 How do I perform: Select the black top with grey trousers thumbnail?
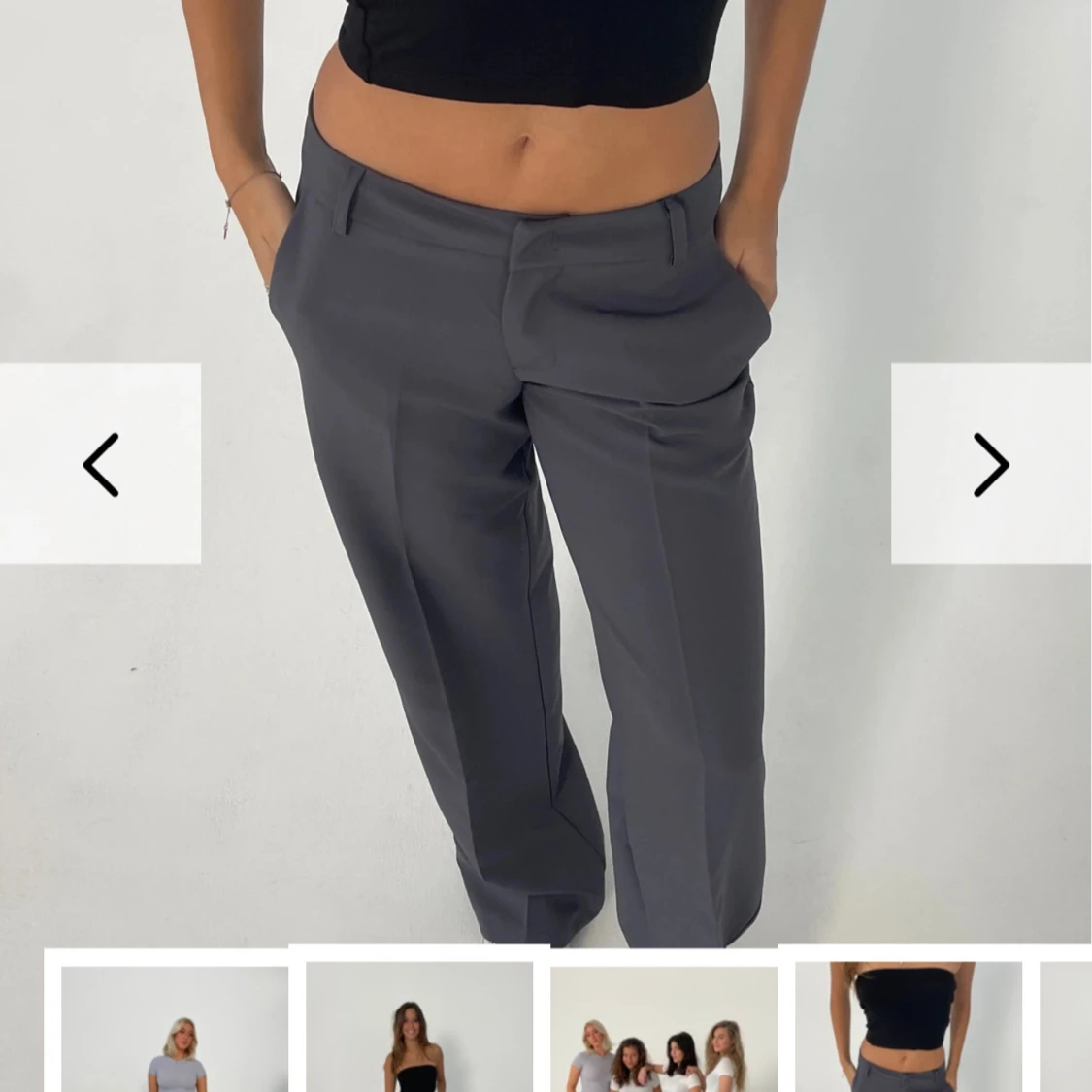[909, 1027]
